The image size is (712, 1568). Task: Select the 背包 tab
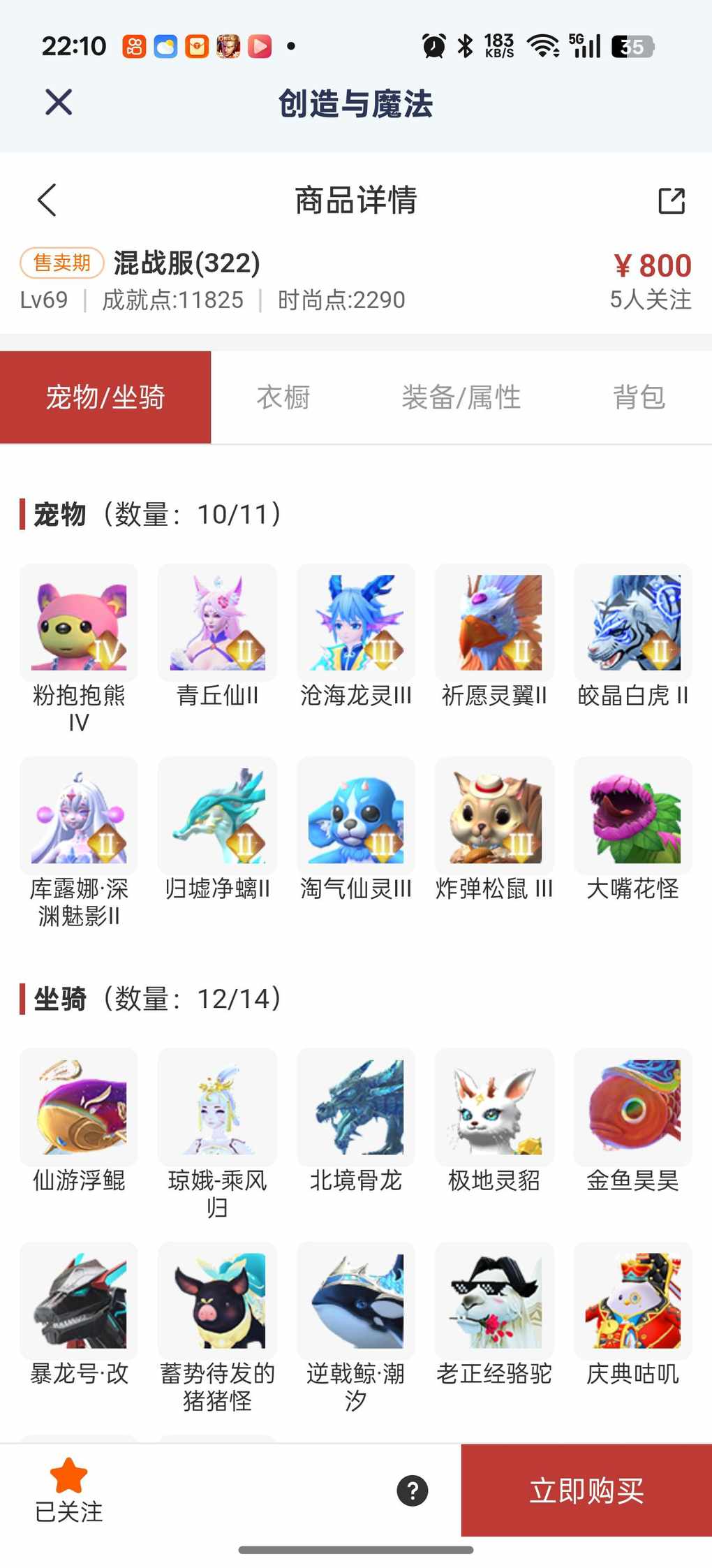[638, 397]
